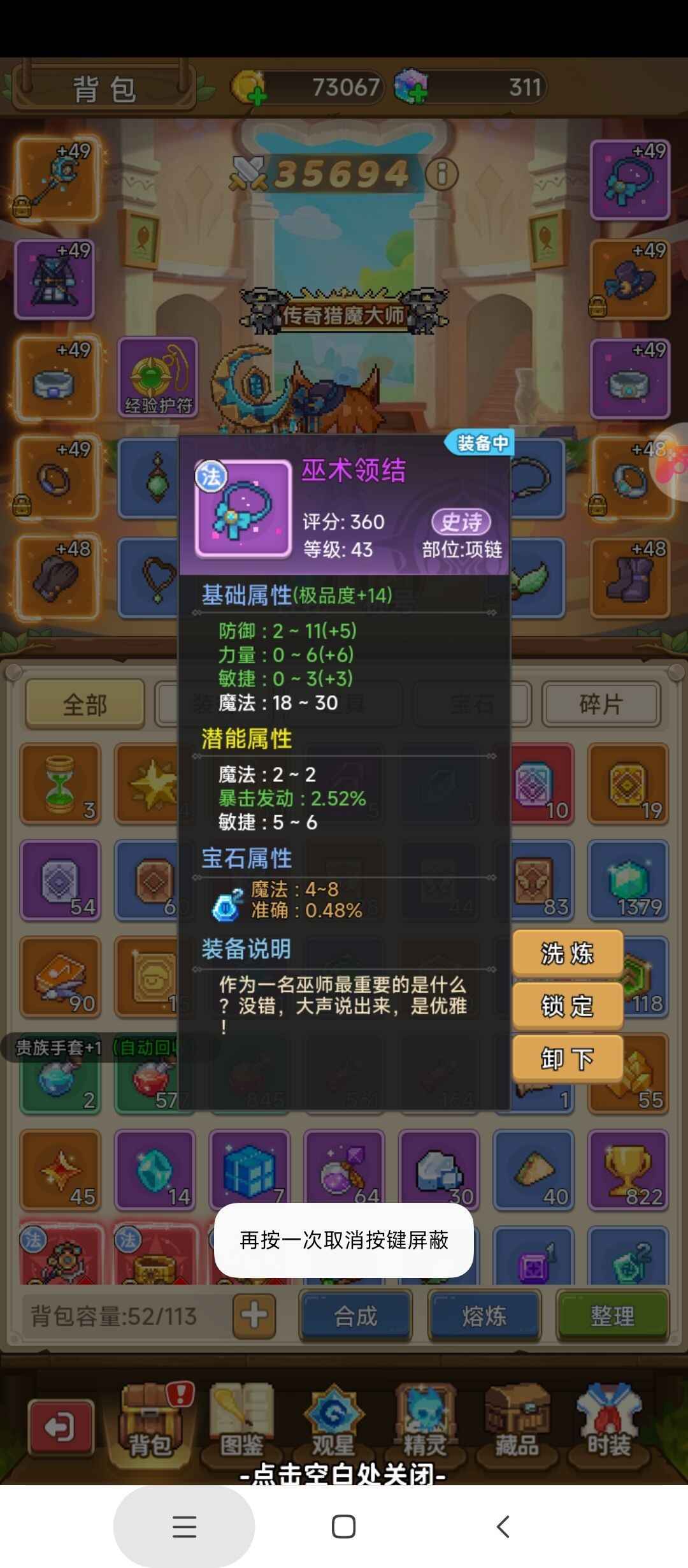Open the 图鉴 tab
The width and height of the screenshot is (688, 1568).
pyautogui.click(x=241, y=1423)
